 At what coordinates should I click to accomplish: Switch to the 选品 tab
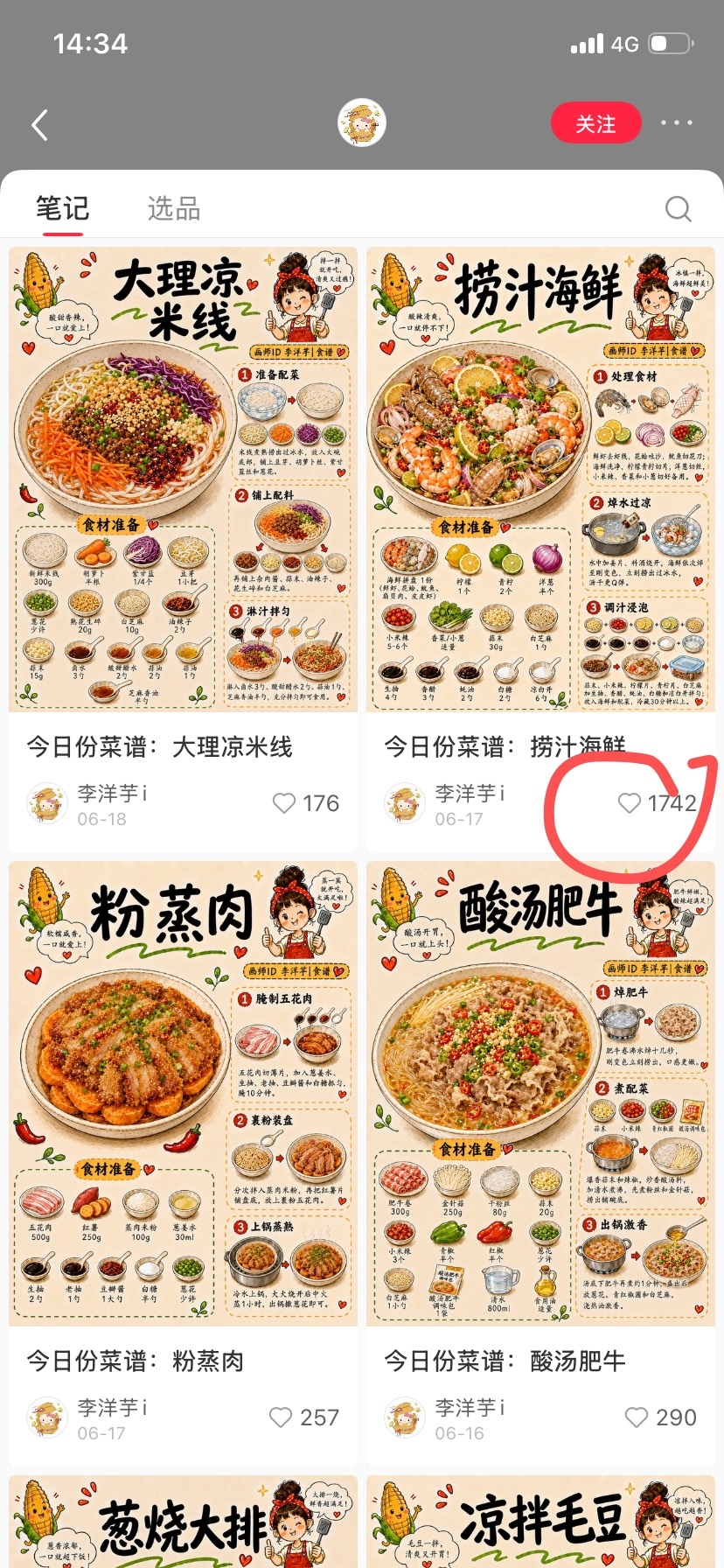click(x=174, y=208)
